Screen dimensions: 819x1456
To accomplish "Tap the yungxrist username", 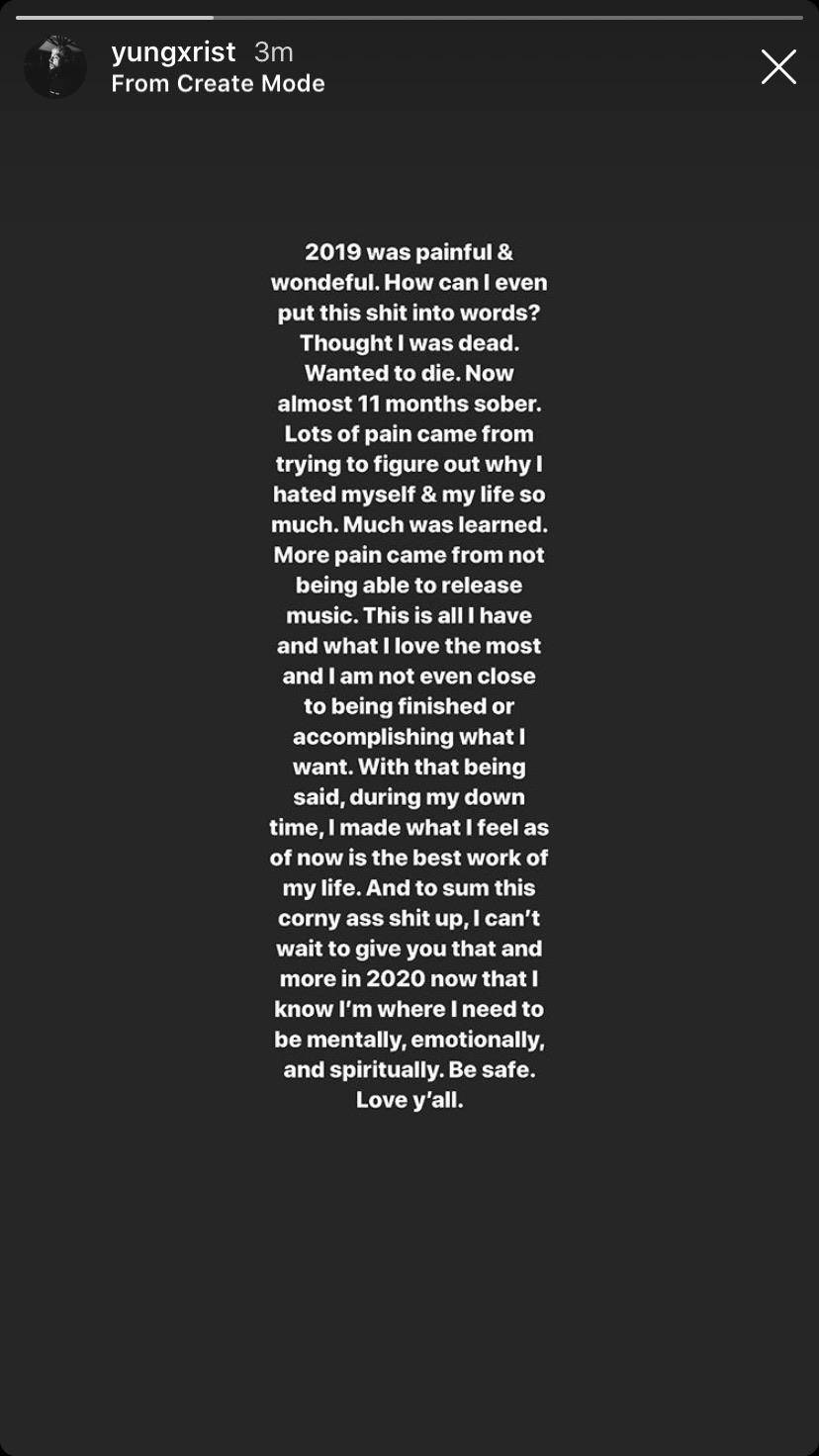I will (173, 51).
